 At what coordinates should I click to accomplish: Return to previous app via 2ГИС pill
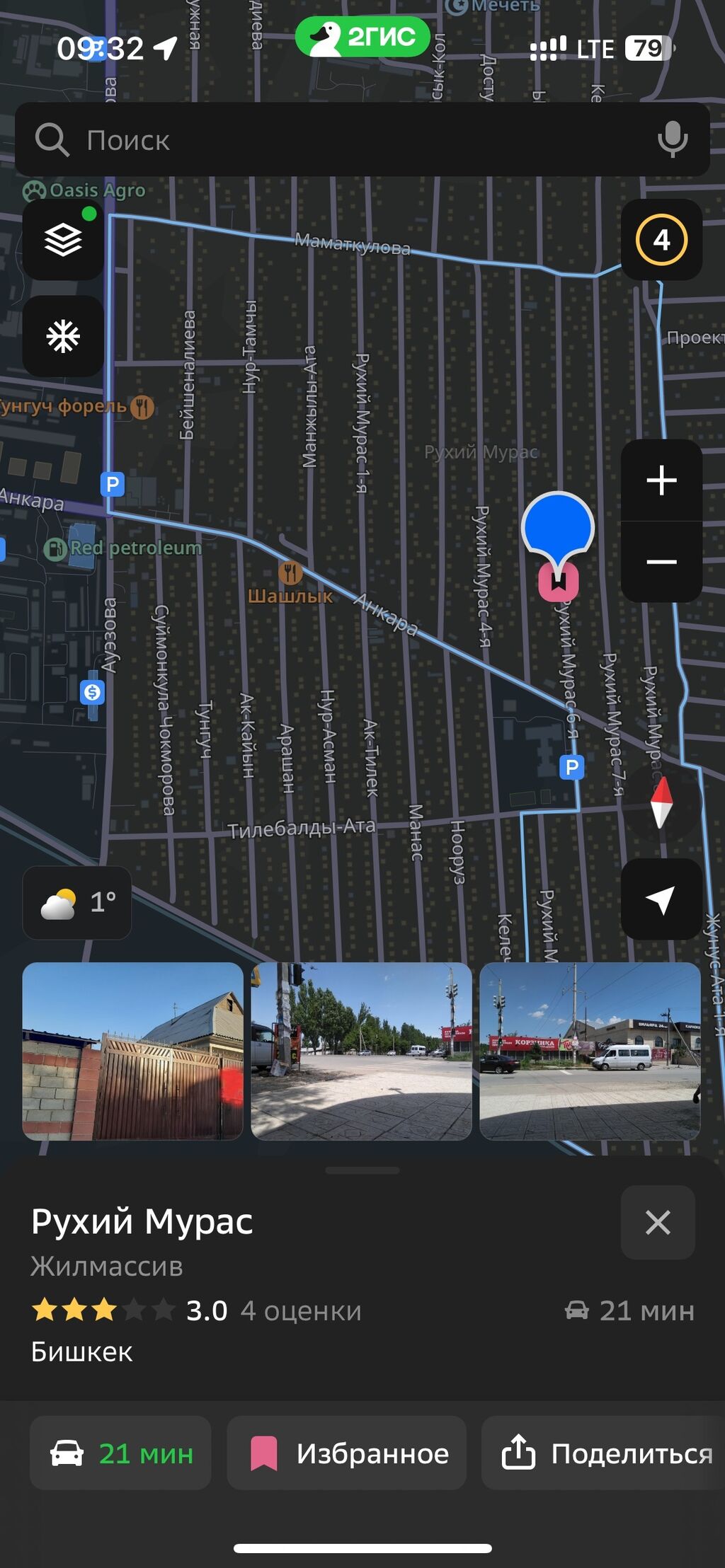coord(362,37)
